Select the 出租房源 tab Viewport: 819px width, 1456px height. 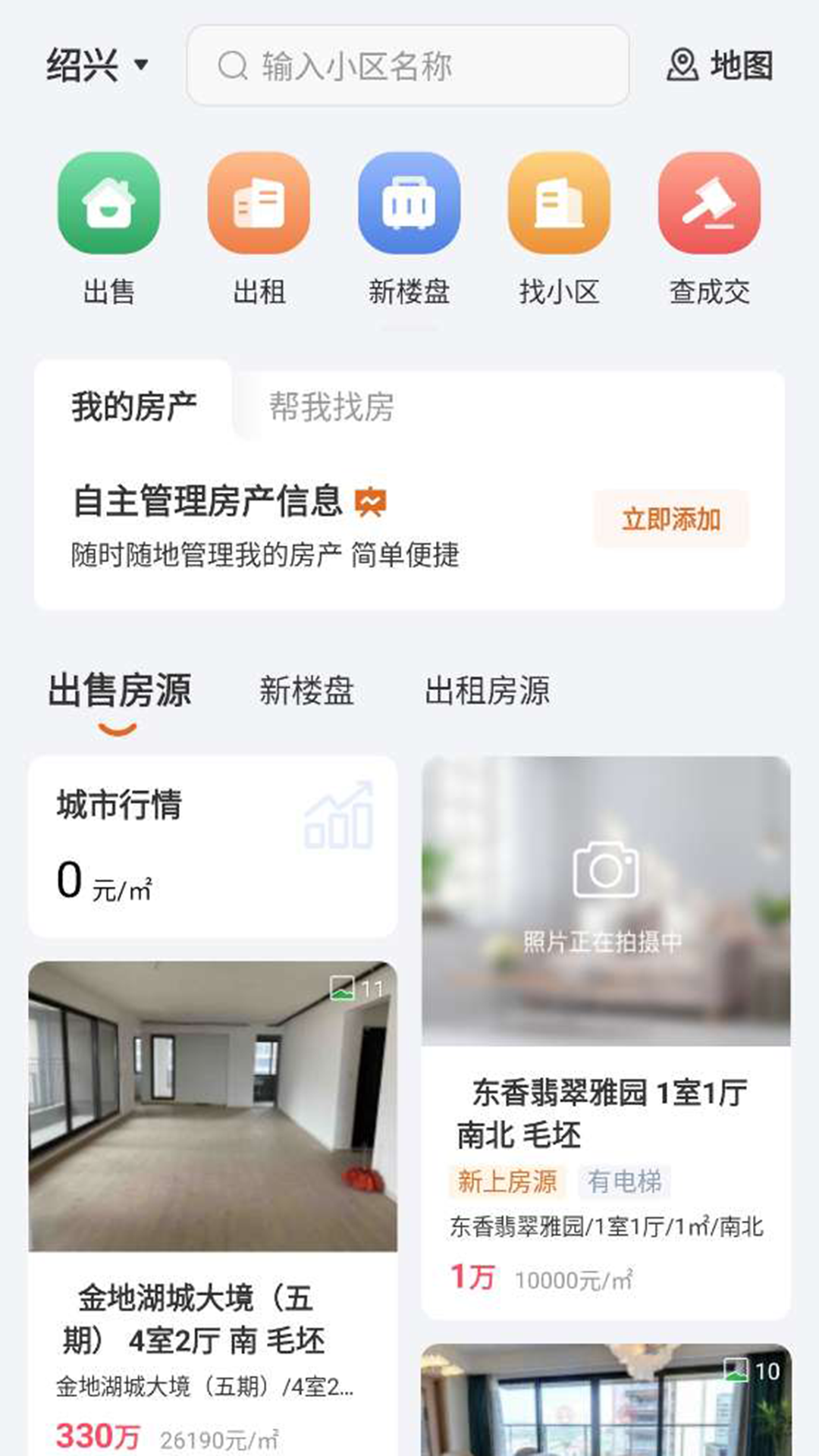point(488,692)
